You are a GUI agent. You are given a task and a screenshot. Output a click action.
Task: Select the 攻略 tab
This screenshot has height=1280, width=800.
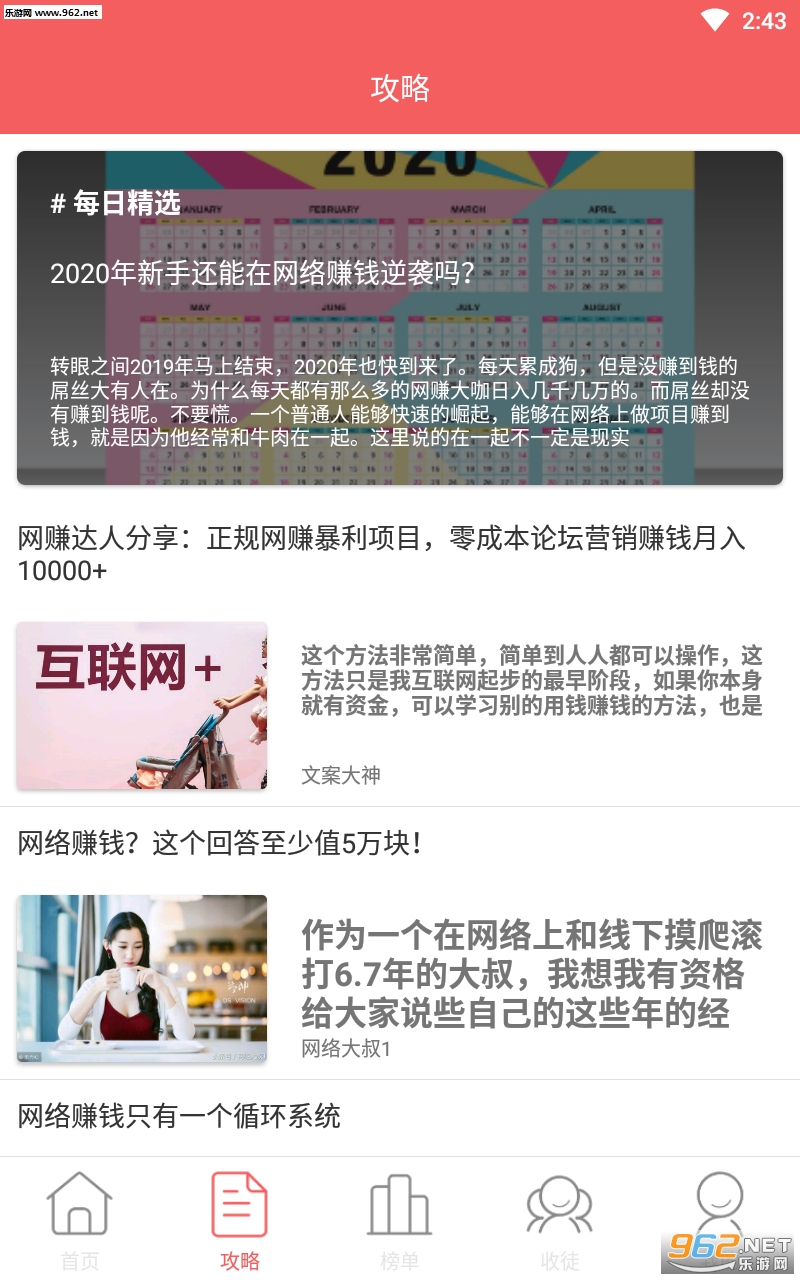point(240,1220)
